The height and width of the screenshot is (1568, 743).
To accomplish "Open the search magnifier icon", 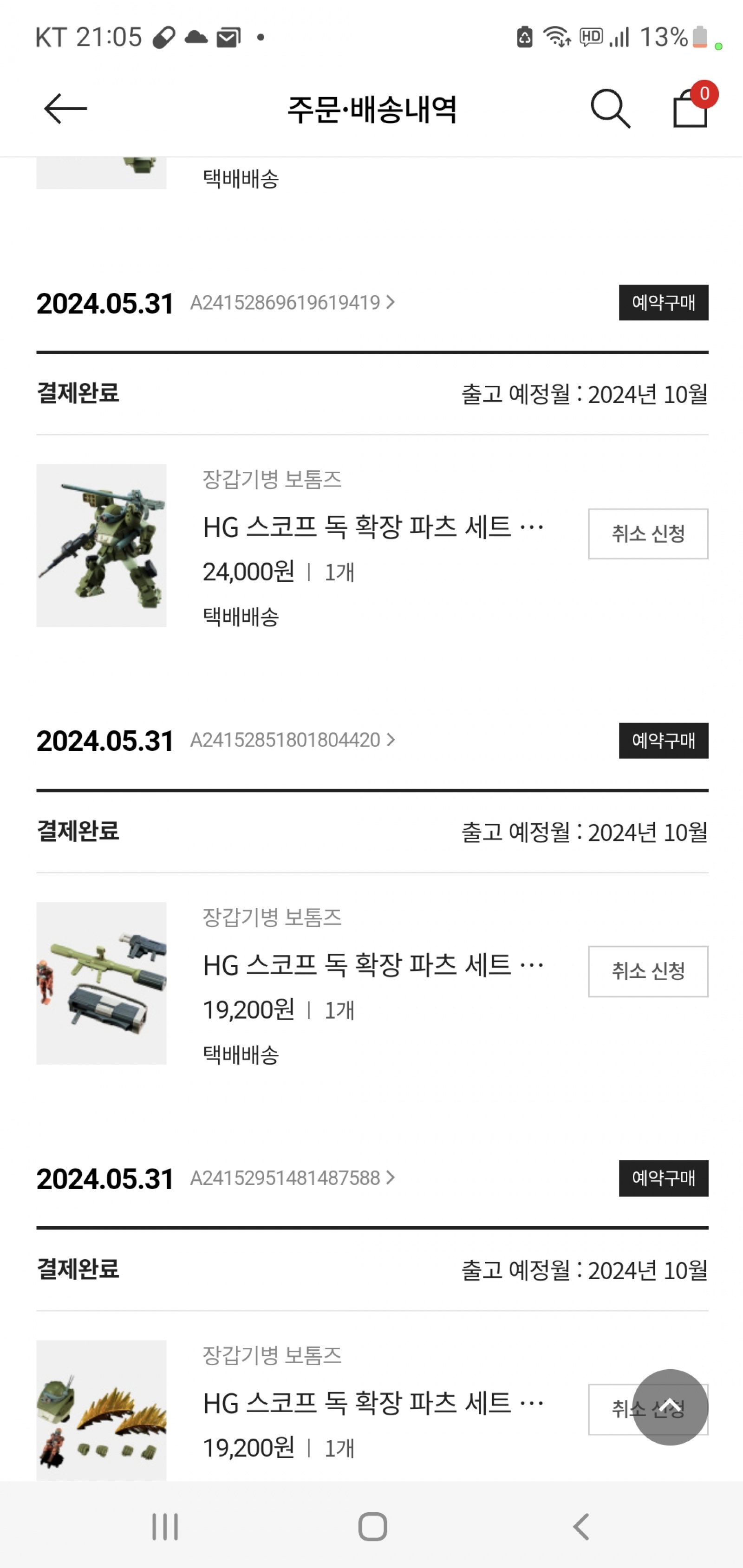I will 610,109.
